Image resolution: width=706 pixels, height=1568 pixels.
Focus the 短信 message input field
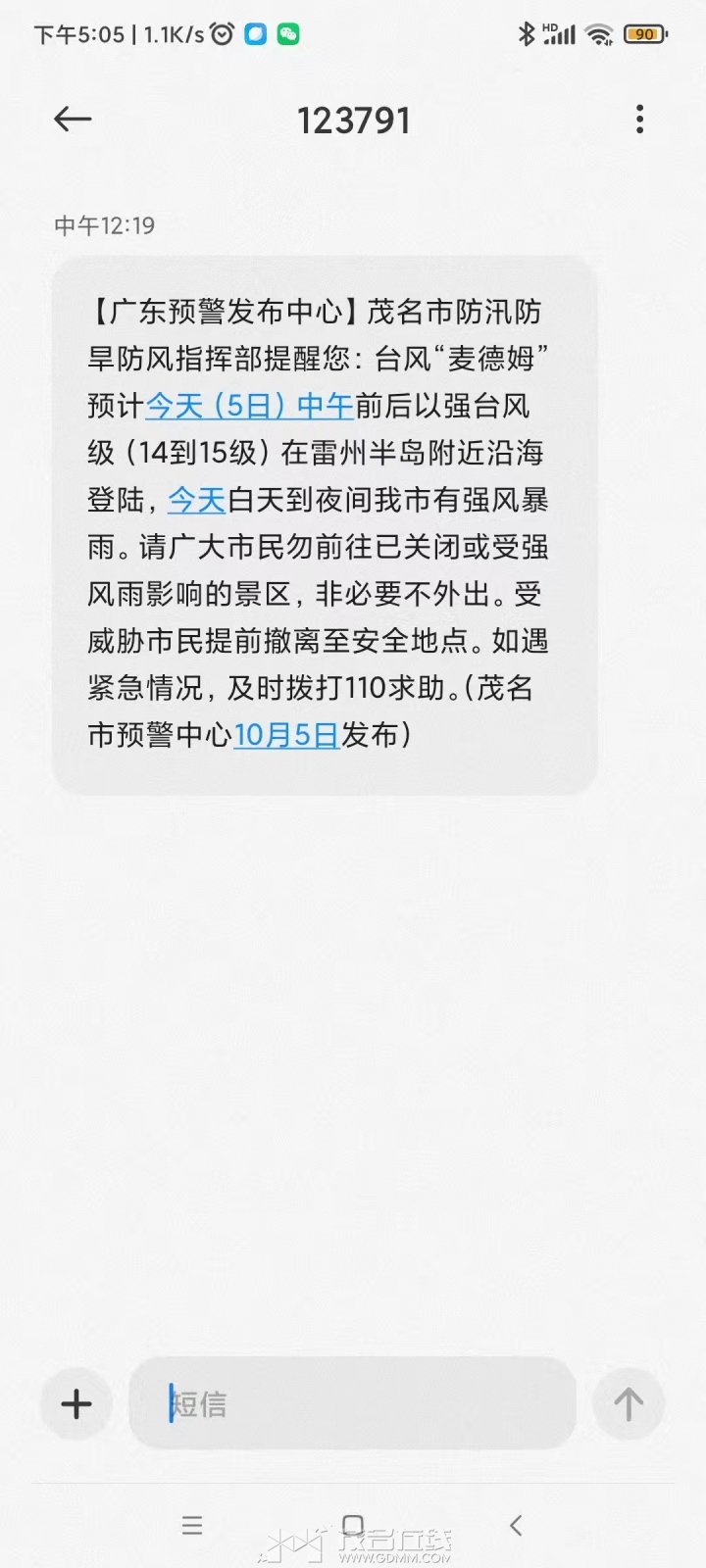coord(353,1403)
